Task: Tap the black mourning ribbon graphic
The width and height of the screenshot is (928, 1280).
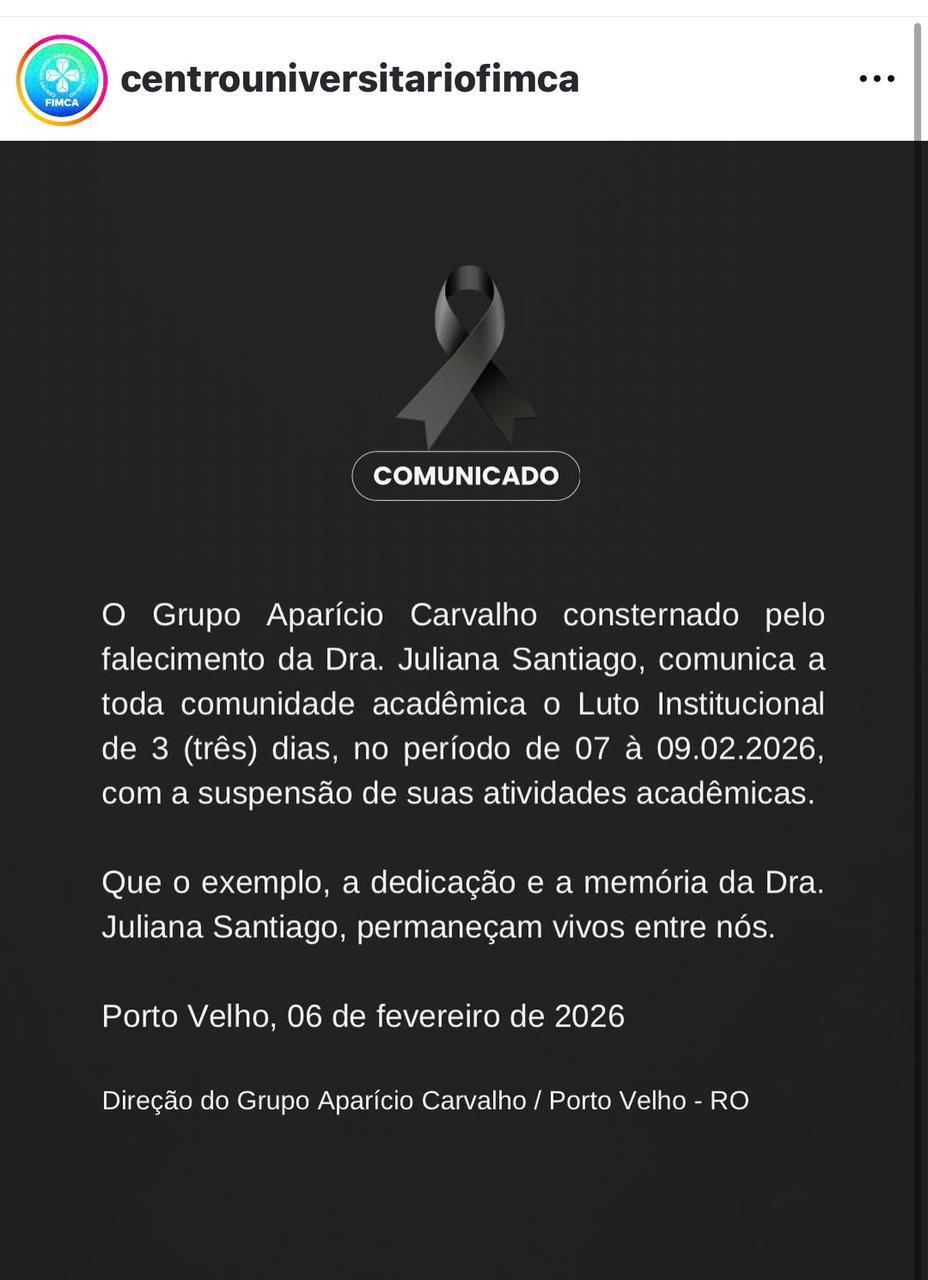Action: pos(466,350)
